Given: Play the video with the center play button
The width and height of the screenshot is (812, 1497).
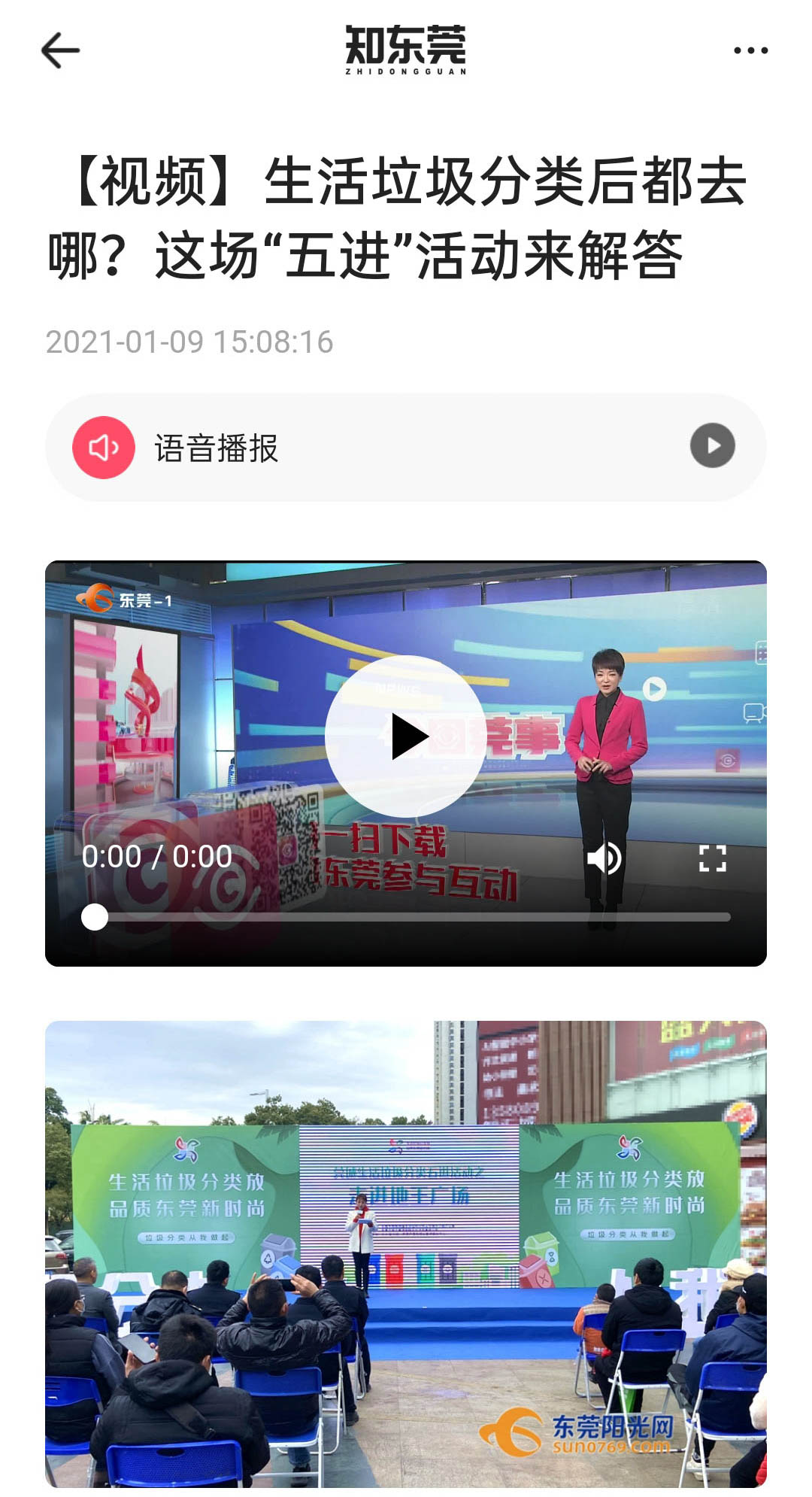Looking at the screenshot, I should [x=406, y=736].
